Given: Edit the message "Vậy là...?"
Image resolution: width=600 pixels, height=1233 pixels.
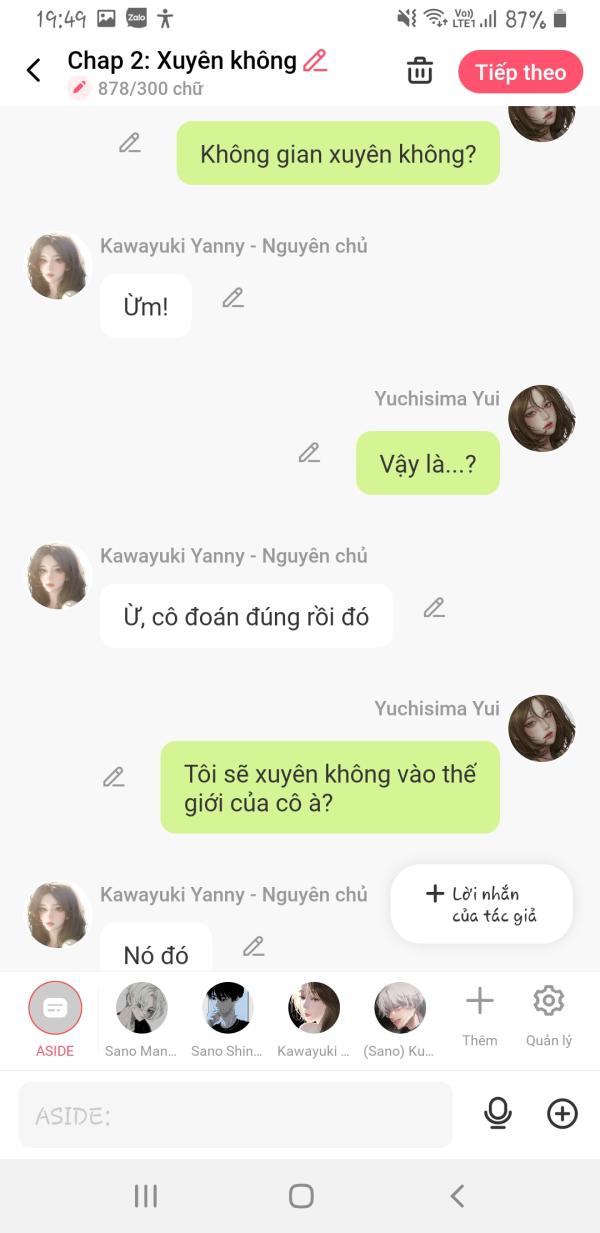Looking at the screenshot, I should click(310, 453).
